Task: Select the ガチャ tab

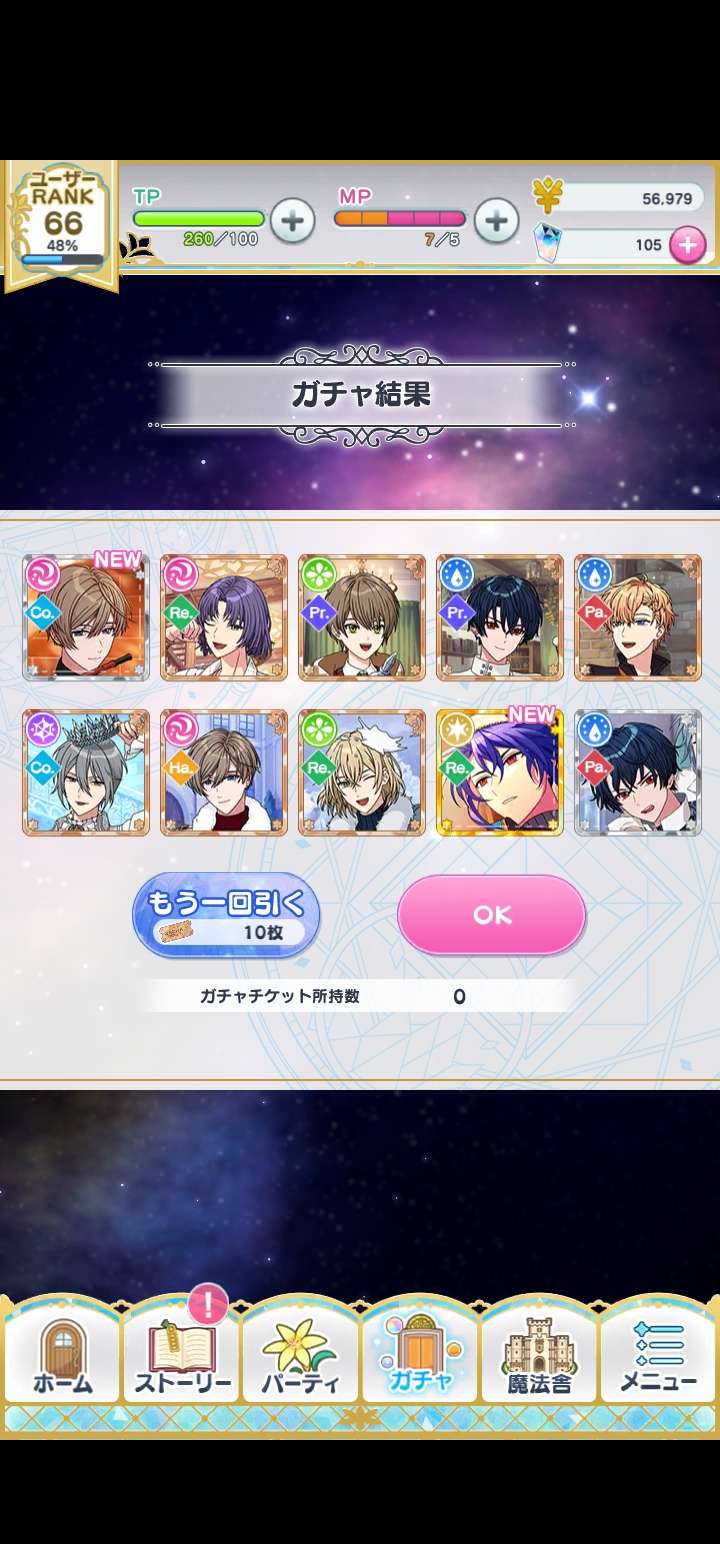Action: click(x=420, y=1358)
